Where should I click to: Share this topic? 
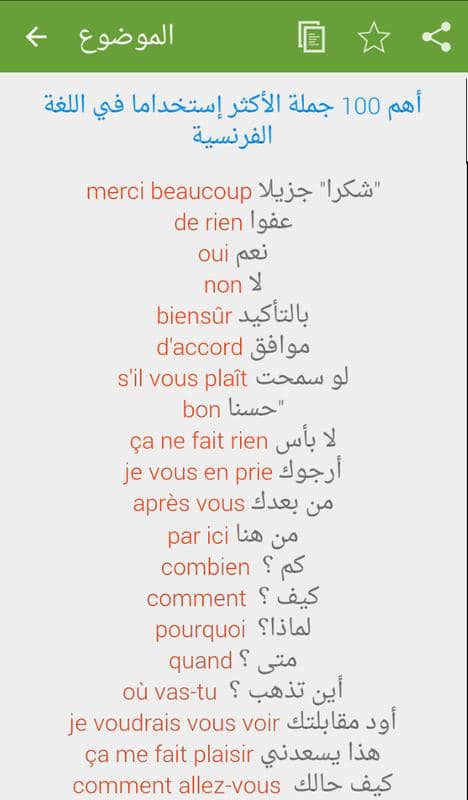436,37
